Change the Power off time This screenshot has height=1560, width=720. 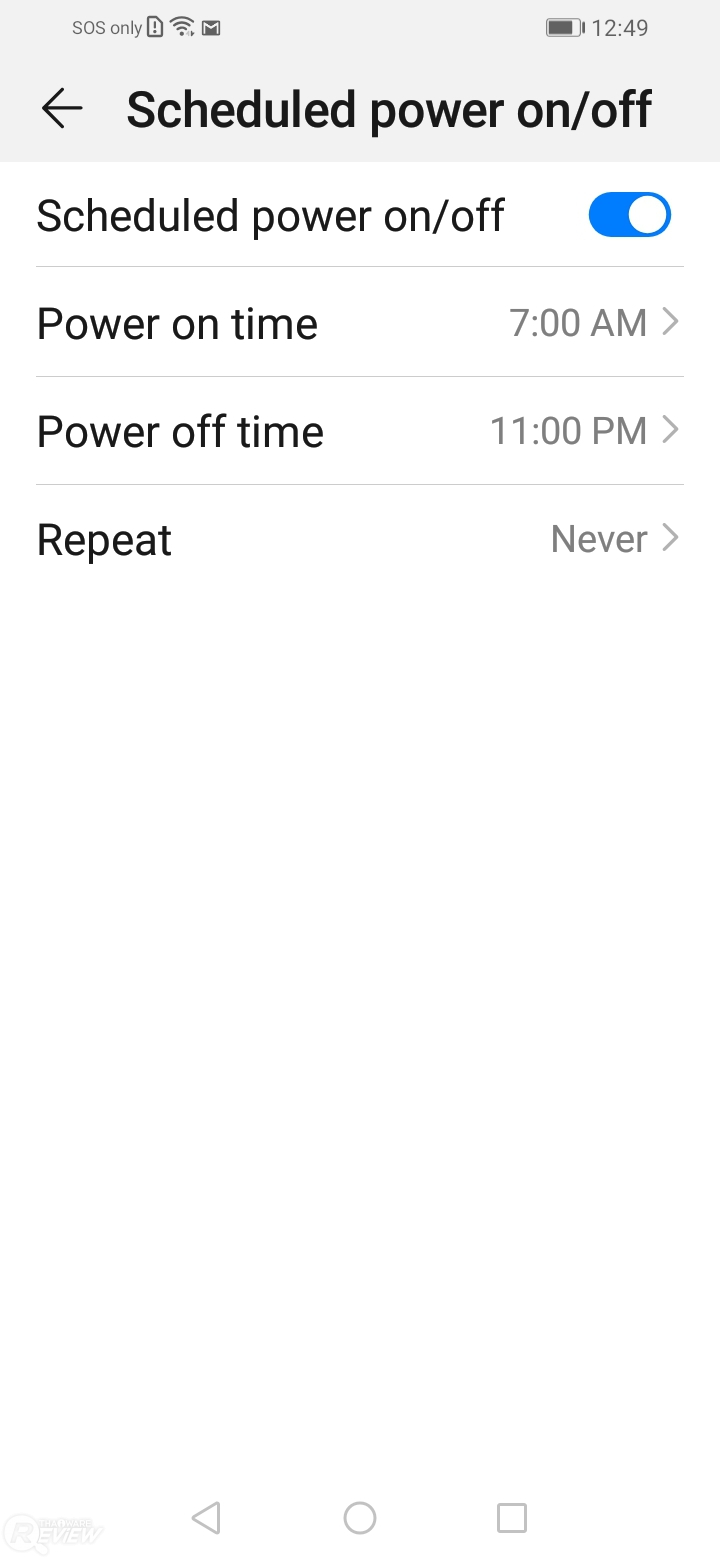(x=360, y=431)
